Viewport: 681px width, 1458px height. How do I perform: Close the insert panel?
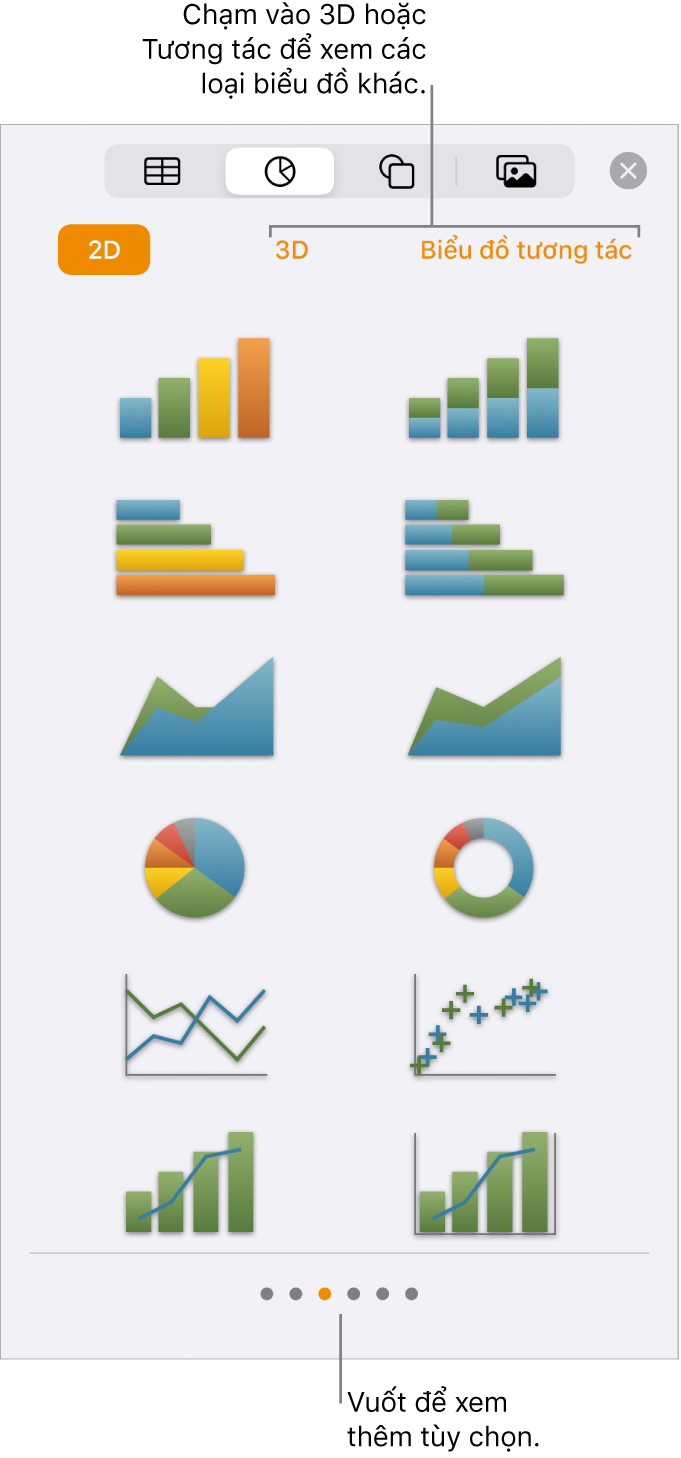[628, 171]
